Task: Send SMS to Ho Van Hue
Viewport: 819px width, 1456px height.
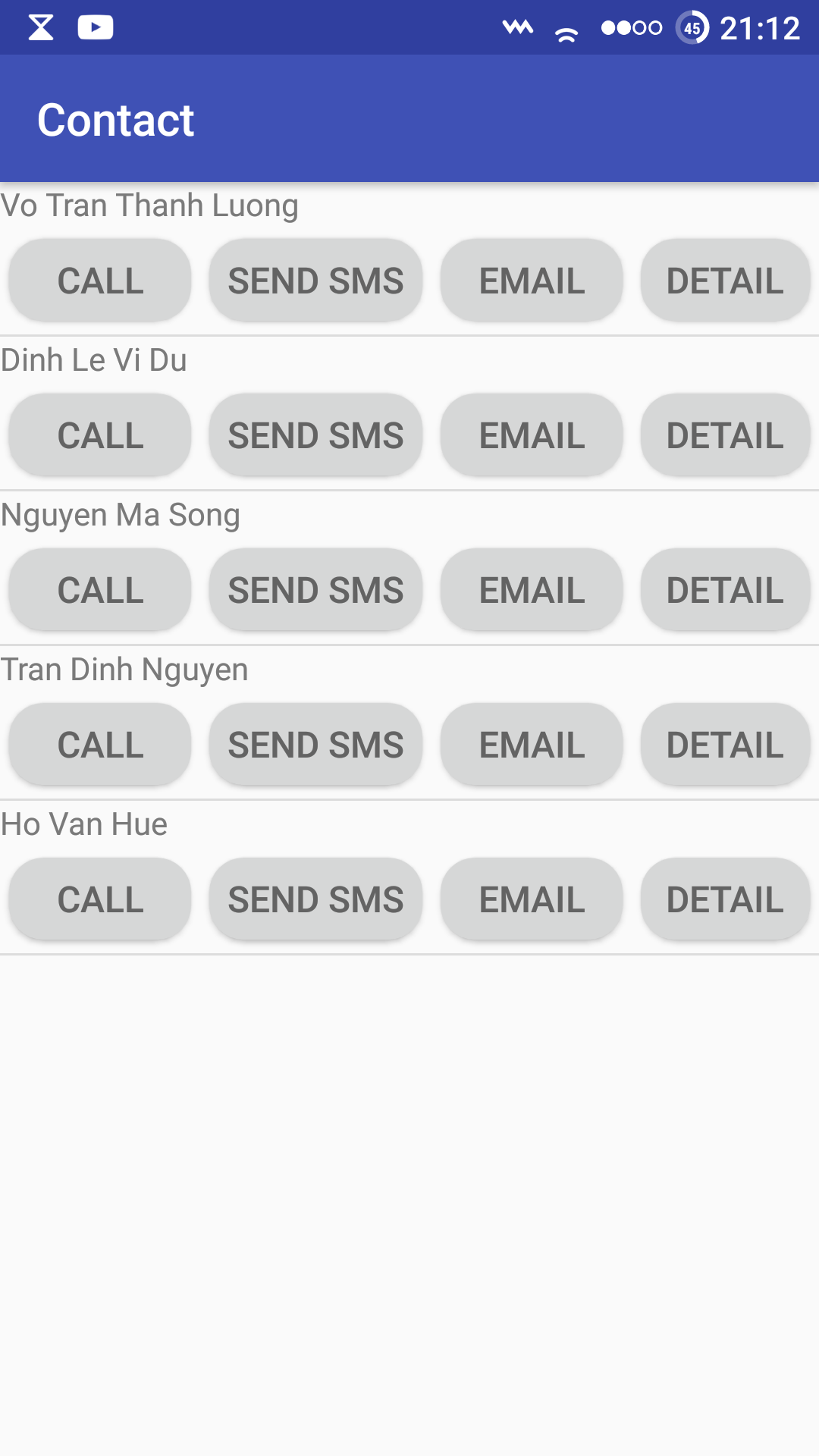Action: 315,899
